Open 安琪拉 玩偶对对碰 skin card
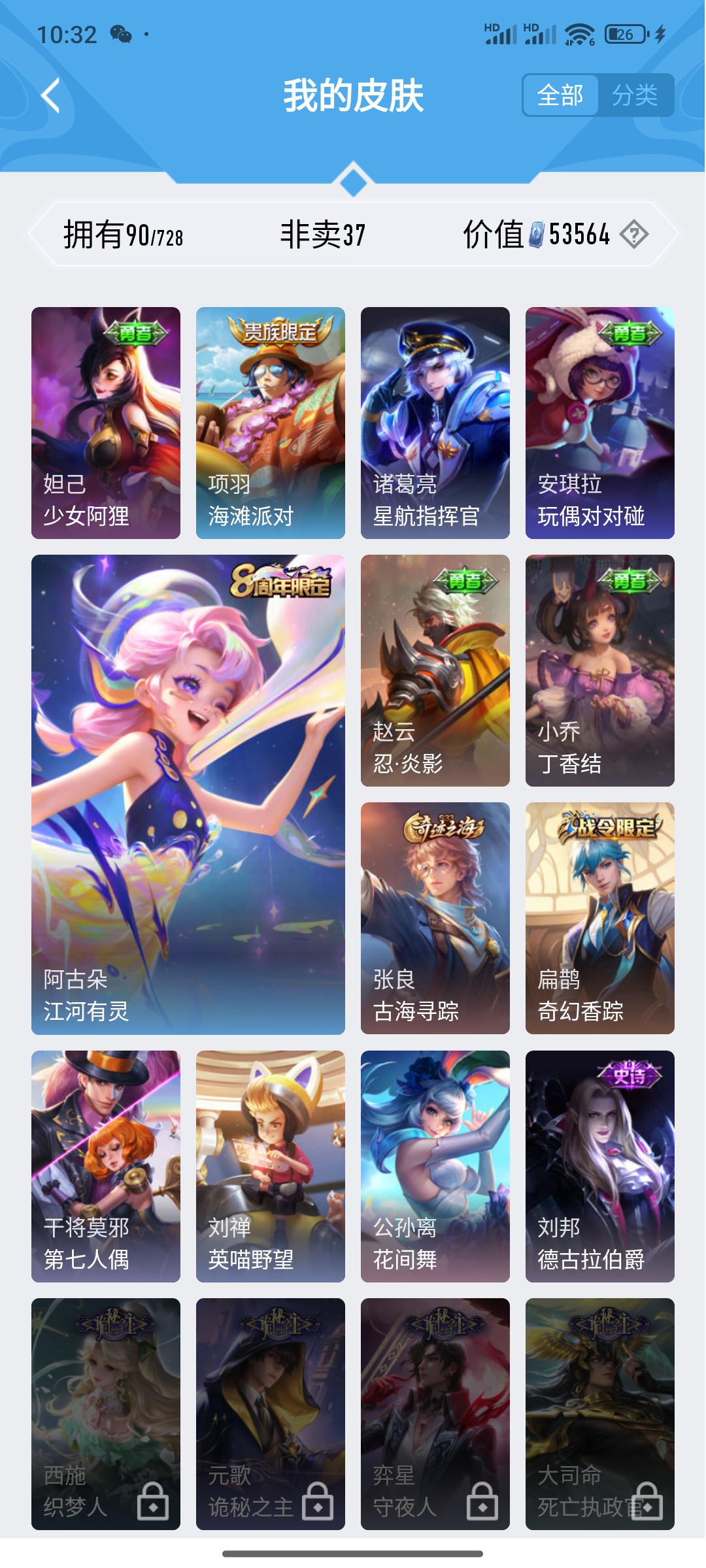Image resolution: width=706 pixels, height=1568 pixels. tap(600, 423)
